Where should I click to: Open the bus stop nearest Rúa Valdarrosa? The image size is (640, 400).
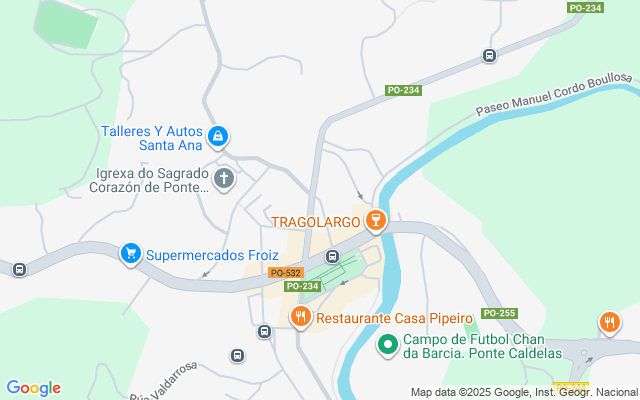coord(237,356)
